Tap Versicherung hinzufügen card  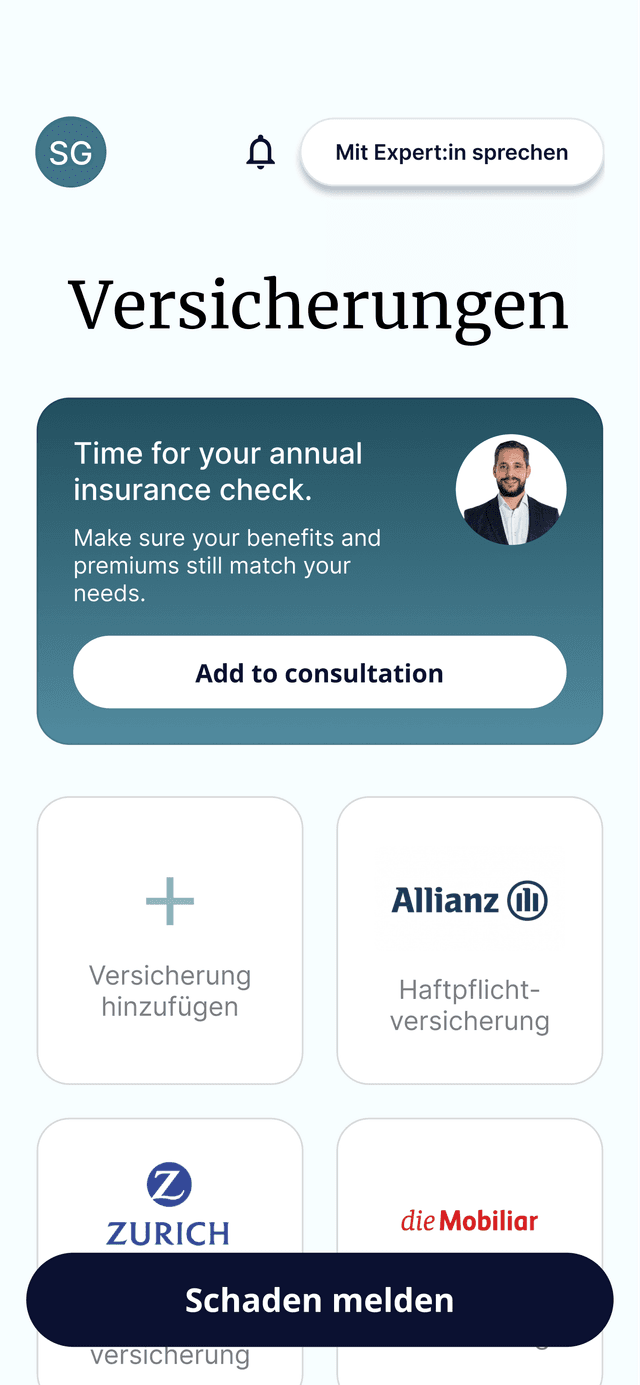[170, 940]
